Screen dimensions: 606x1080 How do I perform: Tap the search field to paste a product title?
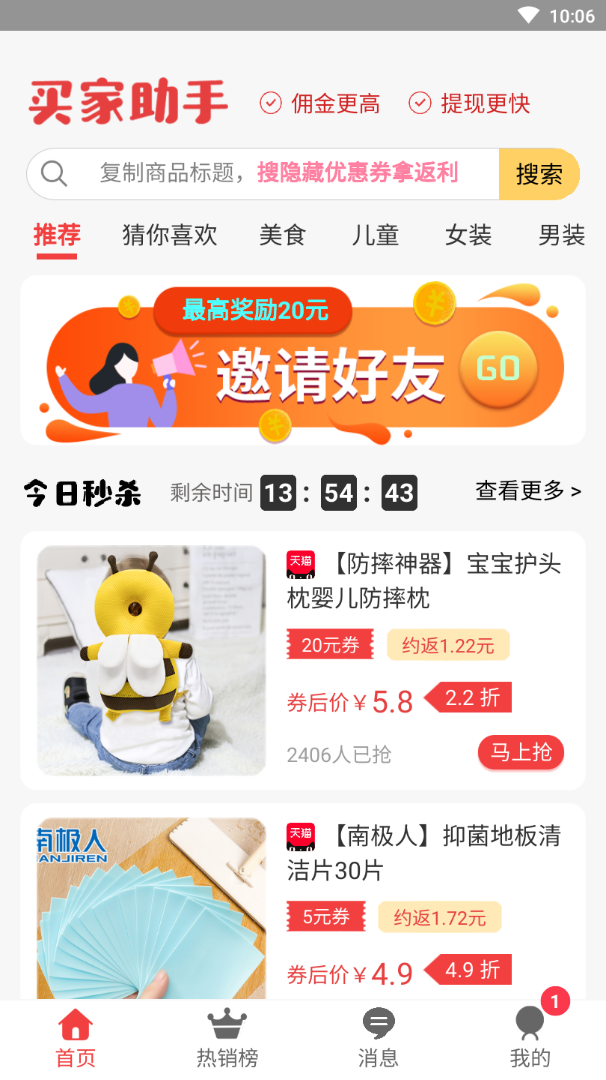(270, 173)
